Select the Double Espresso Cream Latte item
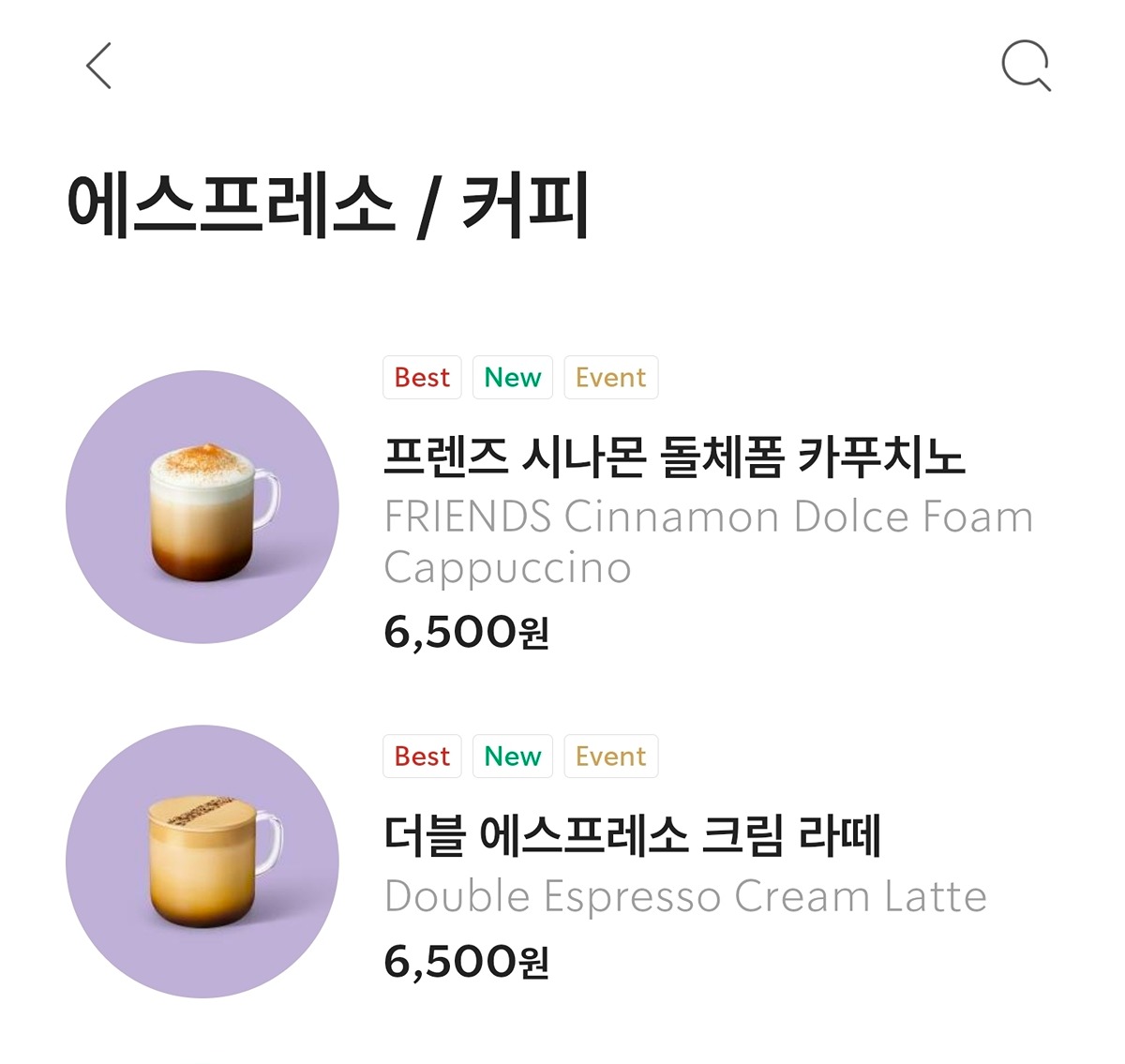Image resolution: width=1125 pixels, height=1064 pixels. pyautogui.click(x=633, y=836)
